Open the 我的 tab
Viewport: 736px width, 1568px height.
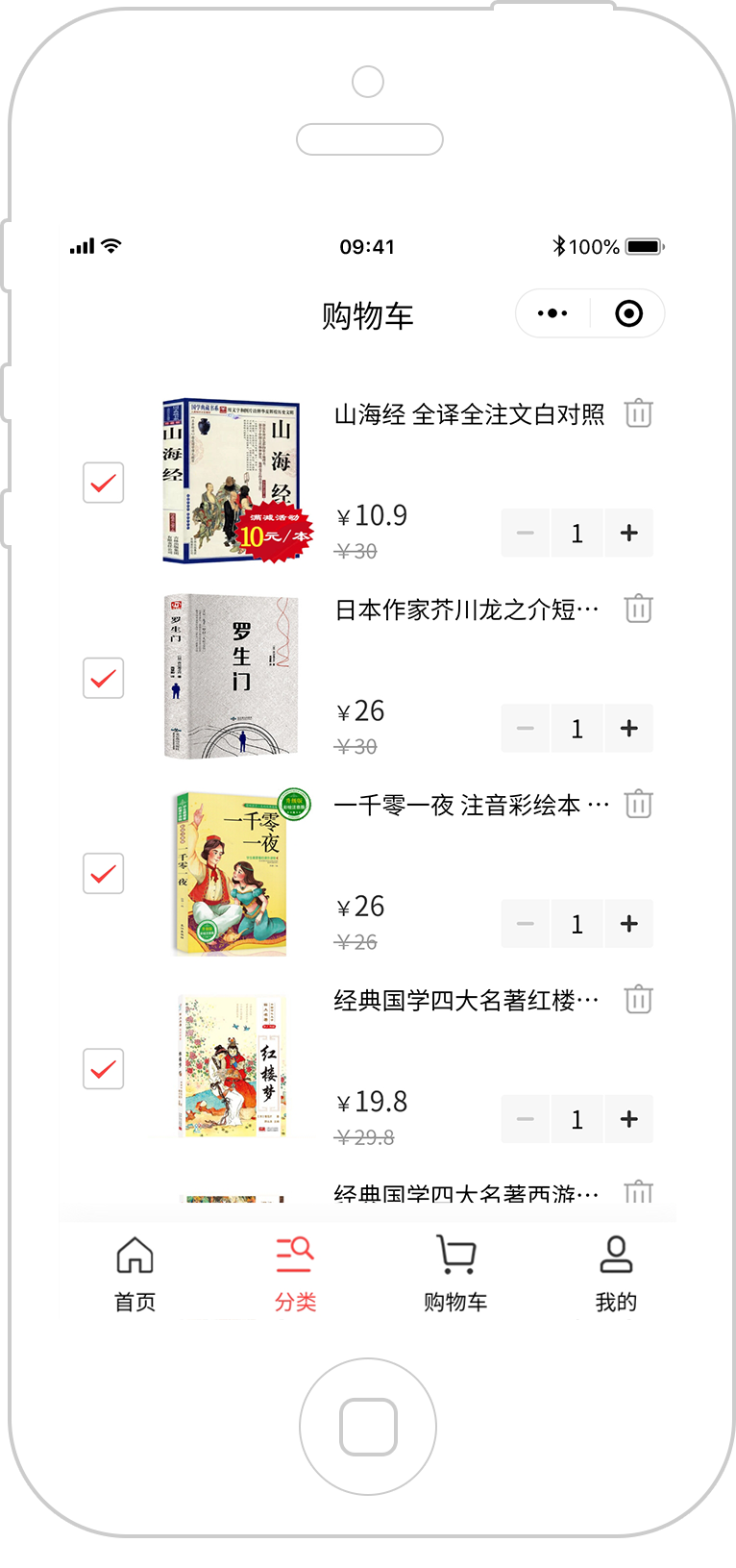coord(616,1275)
